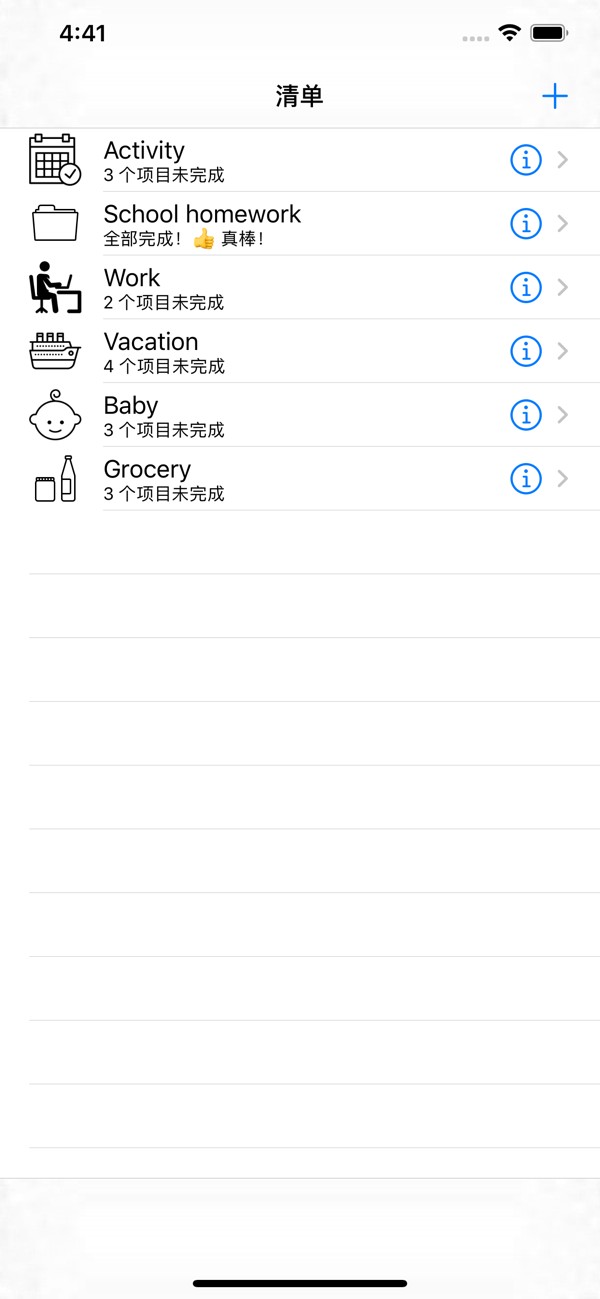Add a new checklist with the plus icon
Screen dimensions: 600x1299
(554, 96)
